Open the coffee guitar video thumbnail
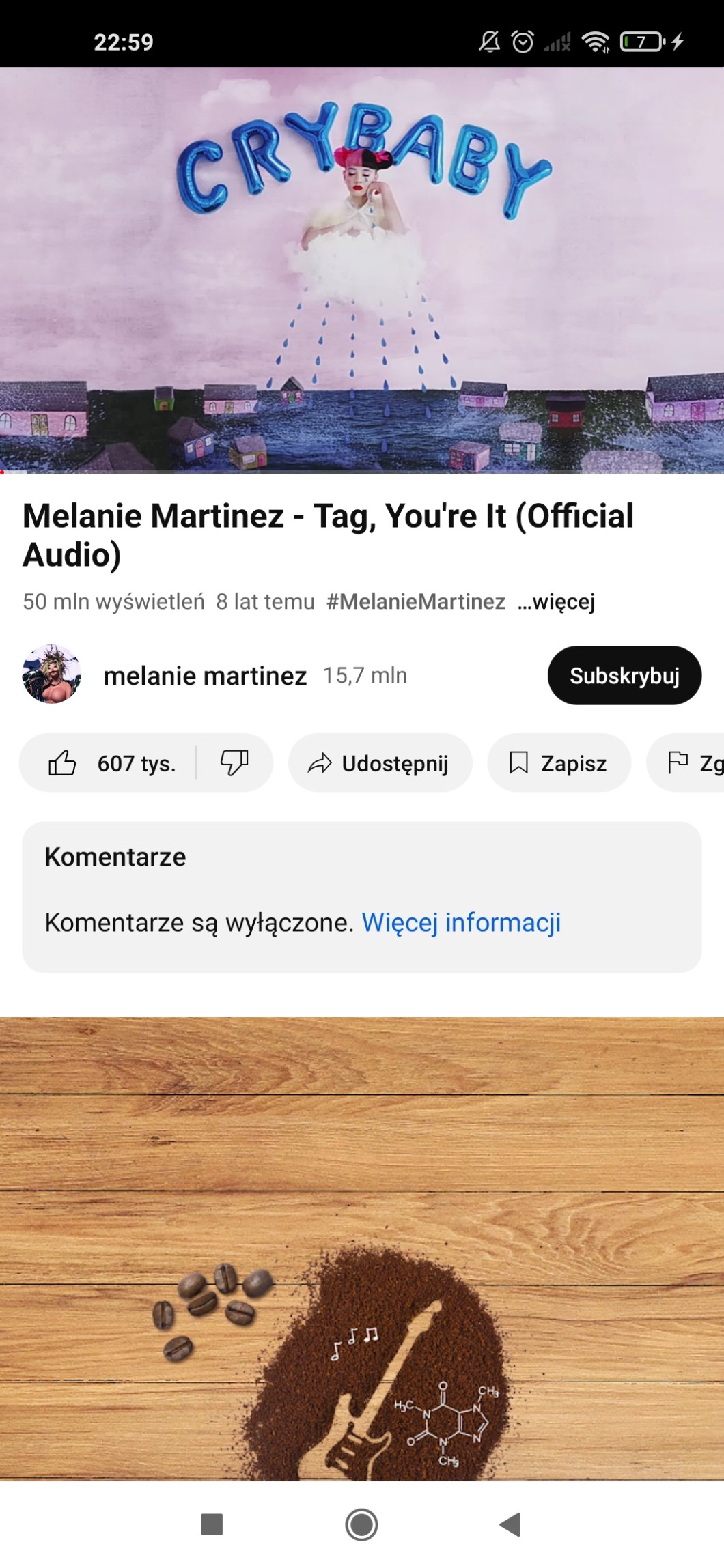The height and width of the screenshot is (1568, 724). point(362,1249)
